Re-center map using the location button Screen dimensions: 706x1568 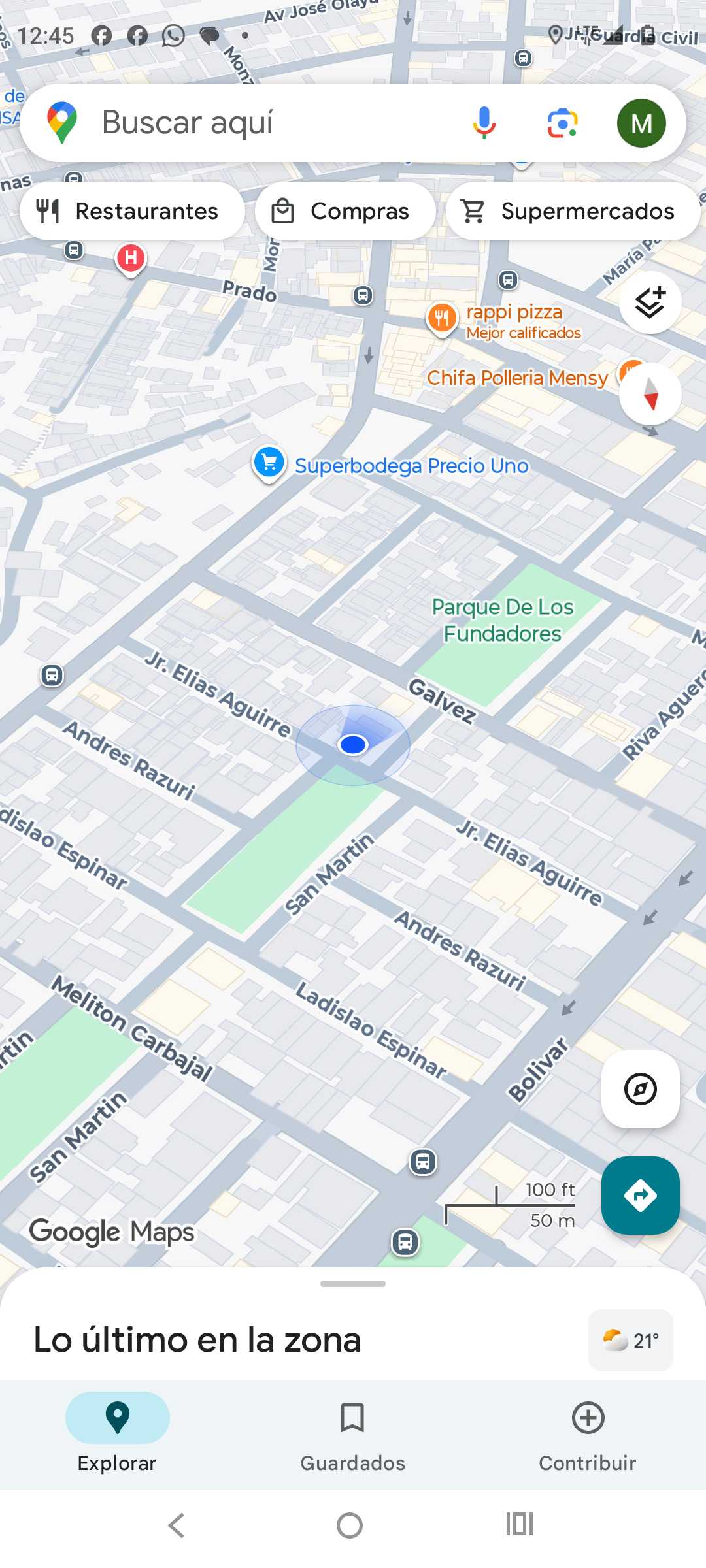click(x=640, y=1089)
